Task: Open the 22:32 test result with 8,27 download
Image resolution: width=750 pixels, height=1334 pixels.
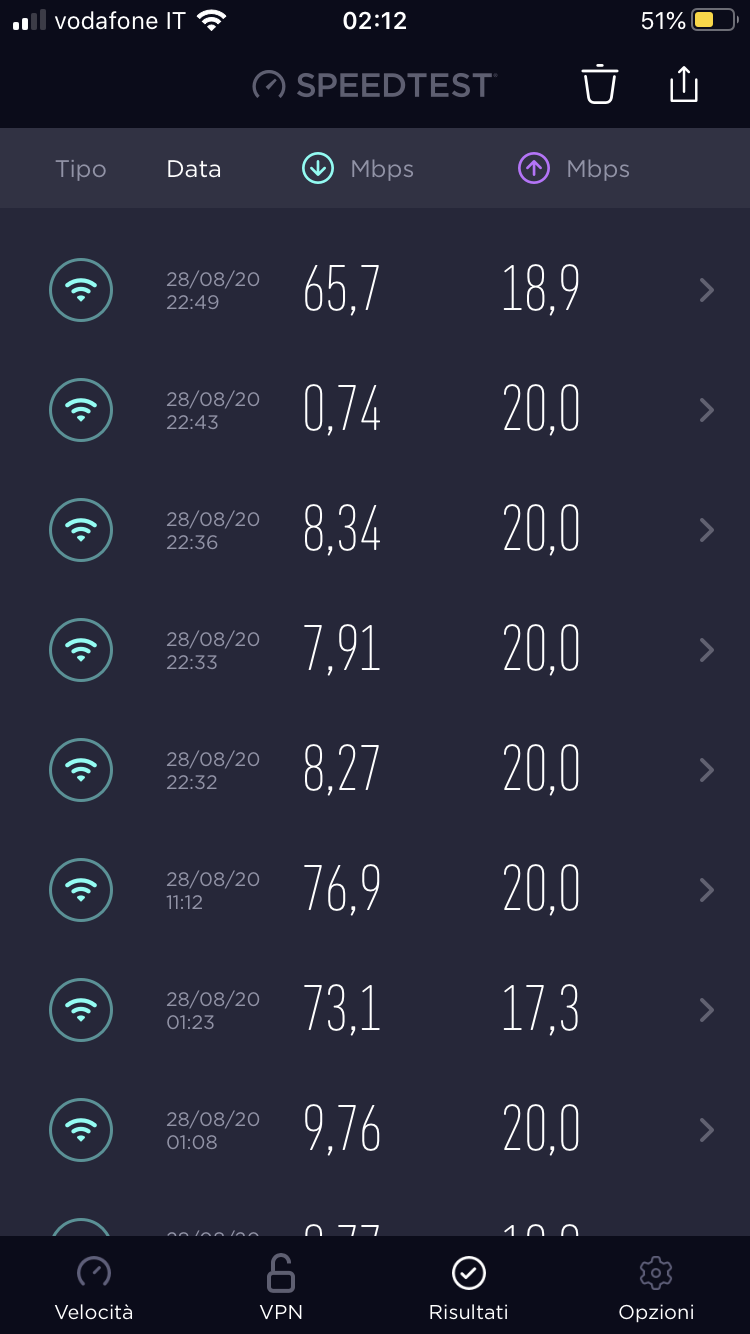Action: [375, 770]
